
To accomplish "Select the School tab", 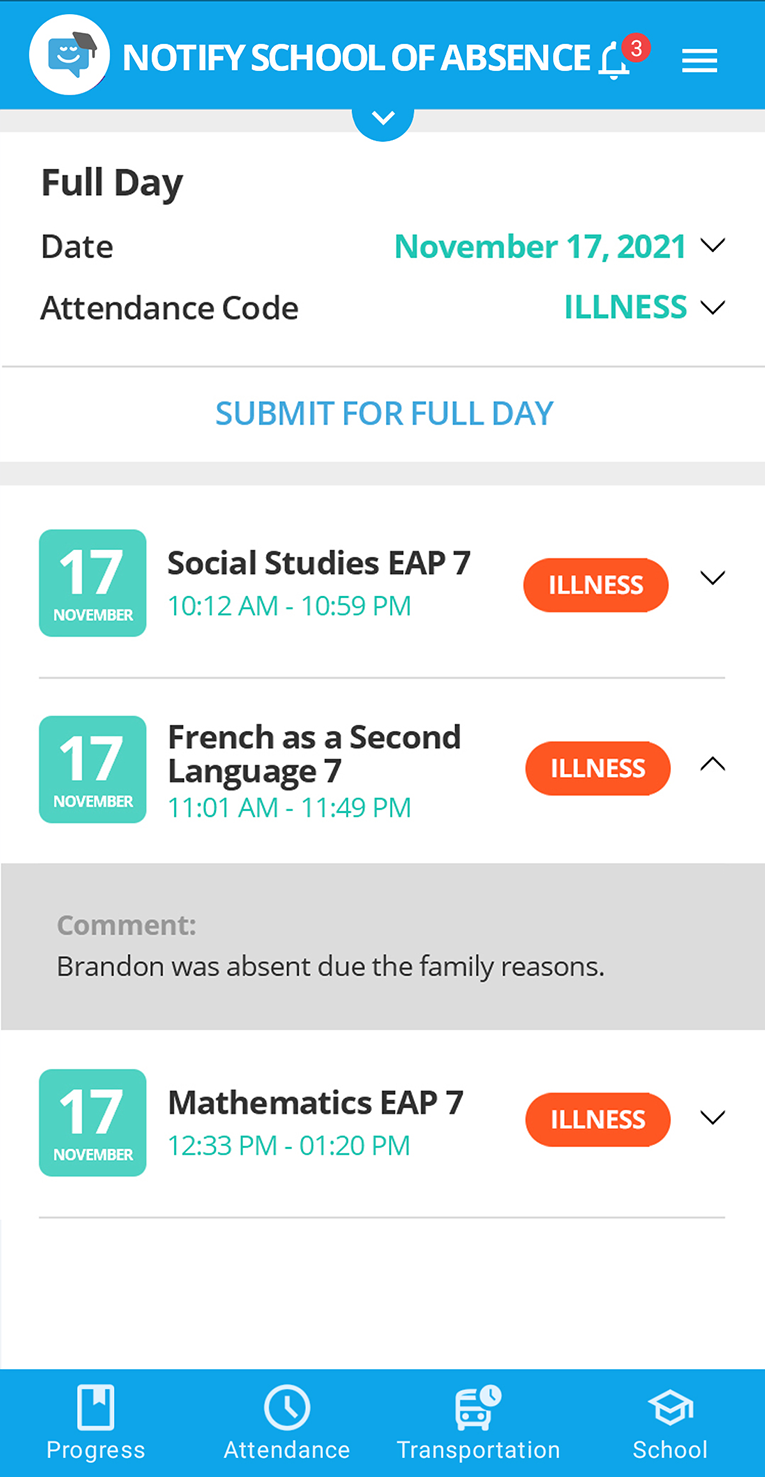I will [x=670, y=1422].
